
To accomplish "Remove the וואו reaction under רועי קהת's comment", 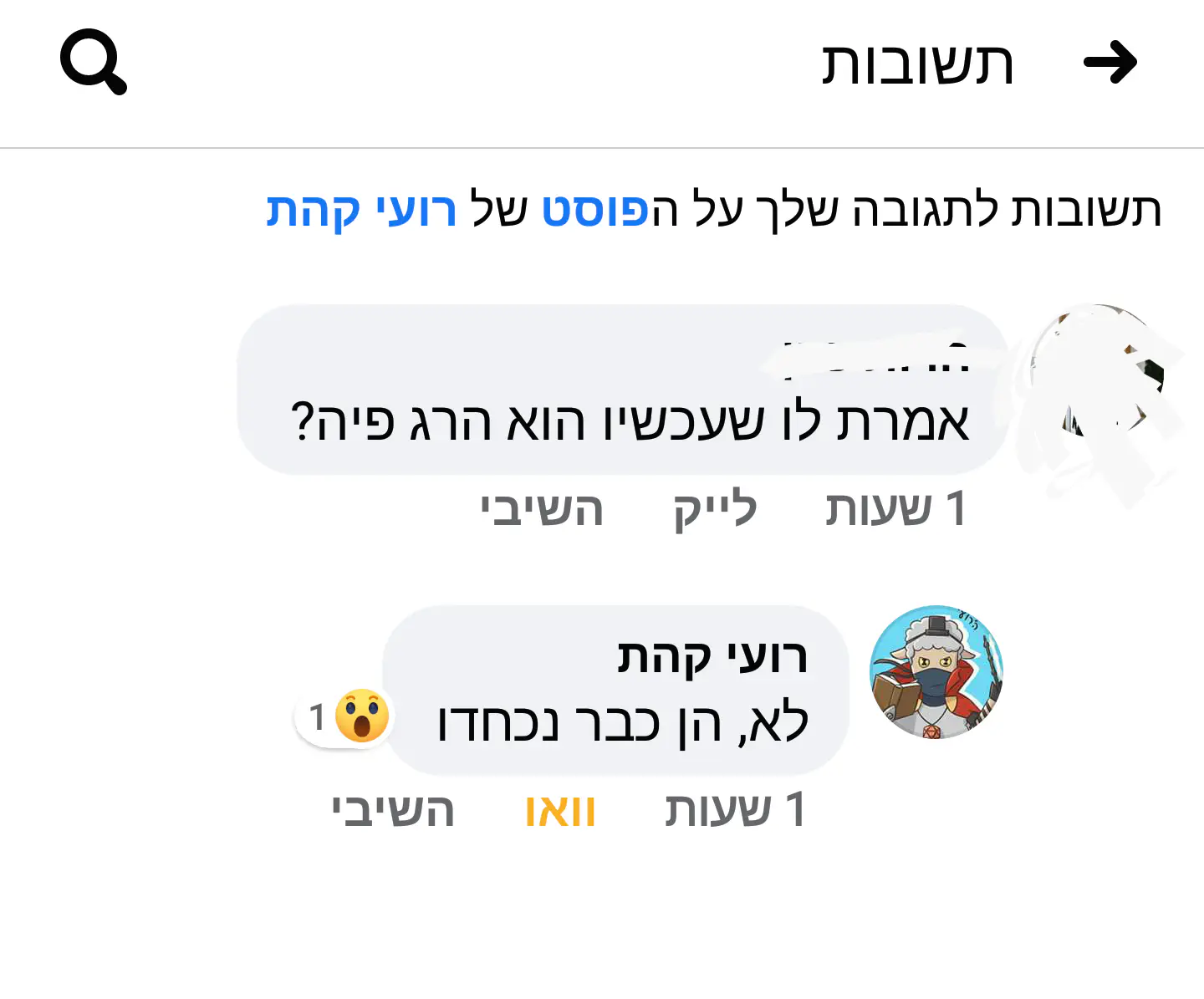I will [559, 811].
